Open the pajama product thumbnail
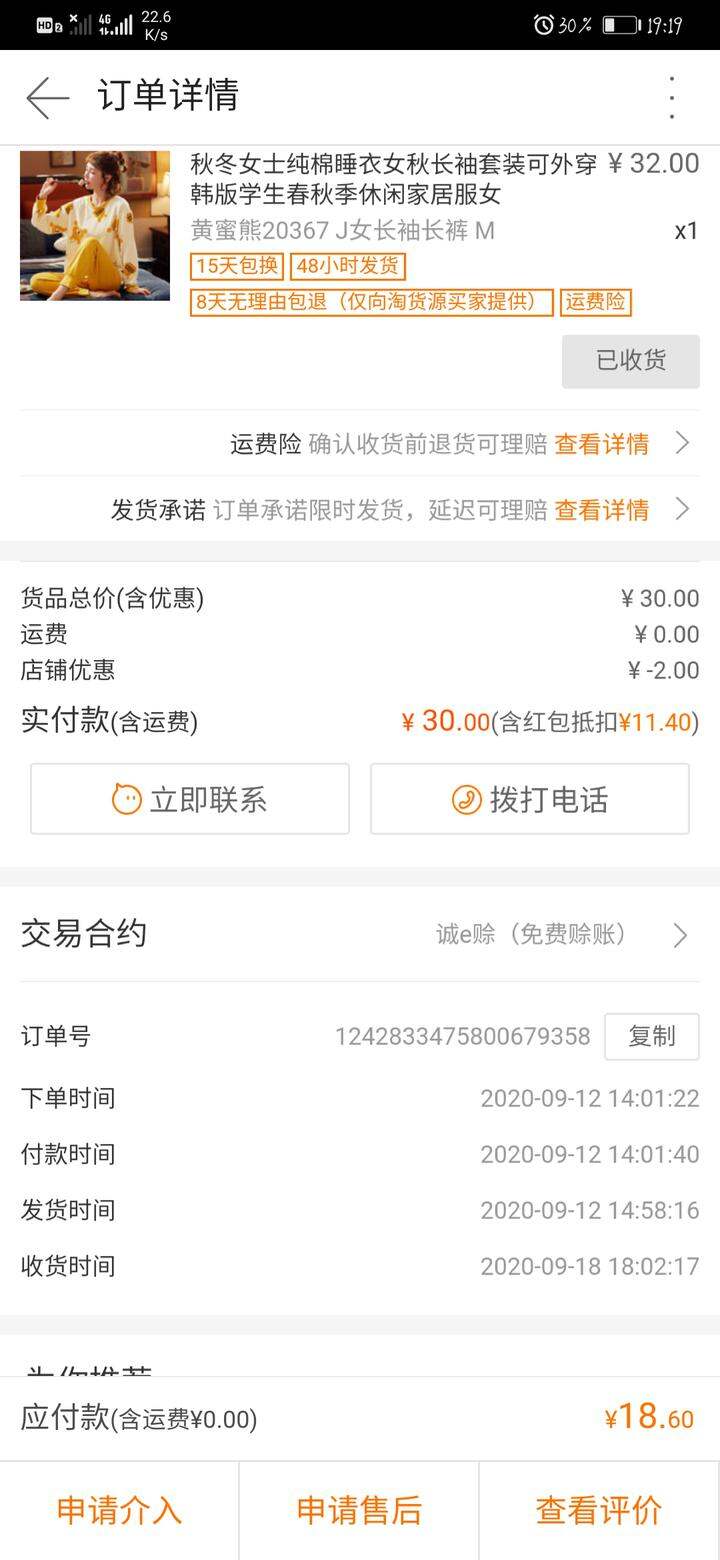The width and height of the screenshot is (720, 1560). point(95,225)
